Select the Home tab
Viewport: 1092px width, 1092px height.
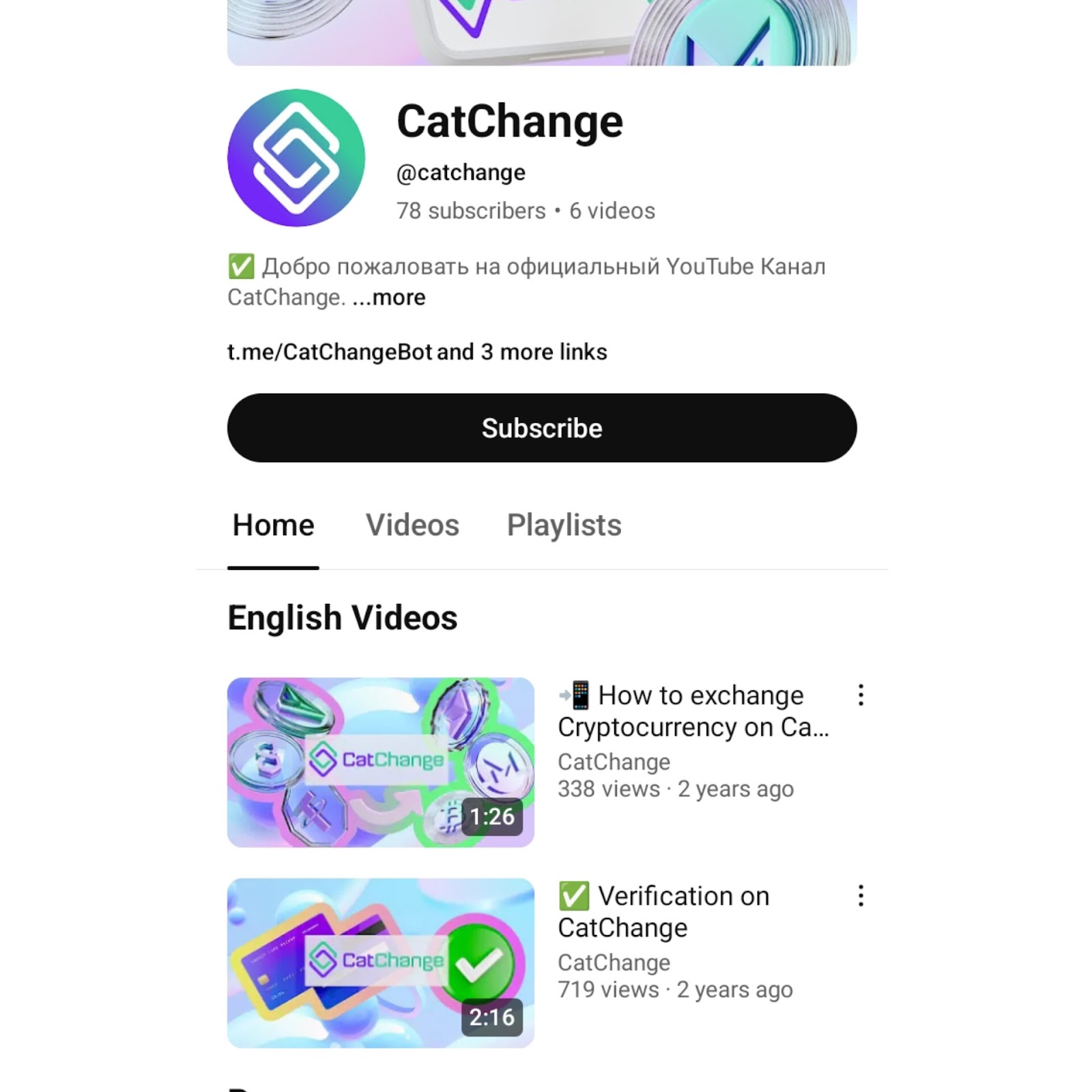tap(273, 526)
